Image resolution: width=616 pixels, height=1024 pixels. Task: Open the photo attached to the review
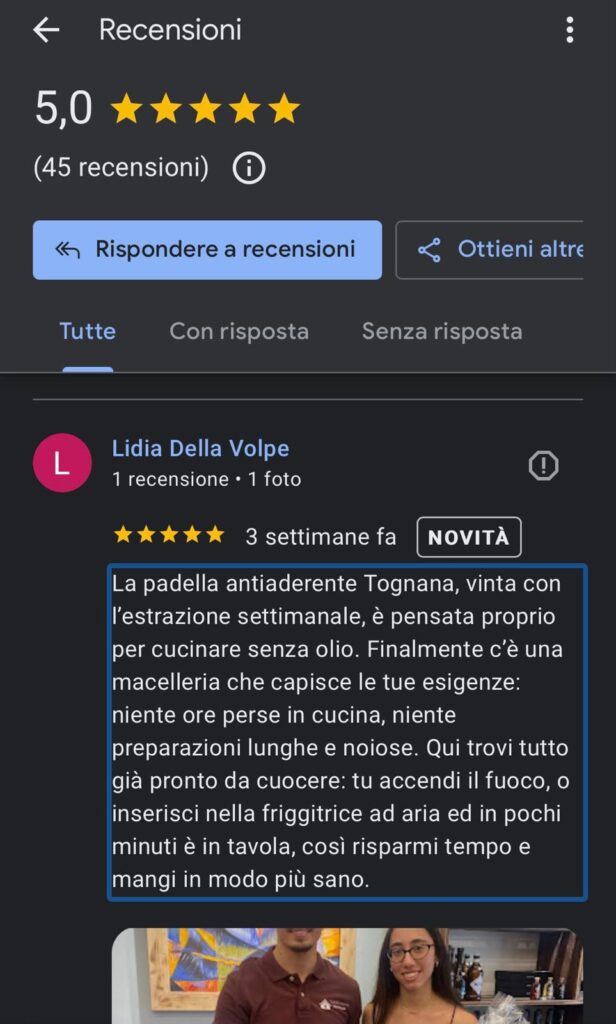(x=346, y=975)
